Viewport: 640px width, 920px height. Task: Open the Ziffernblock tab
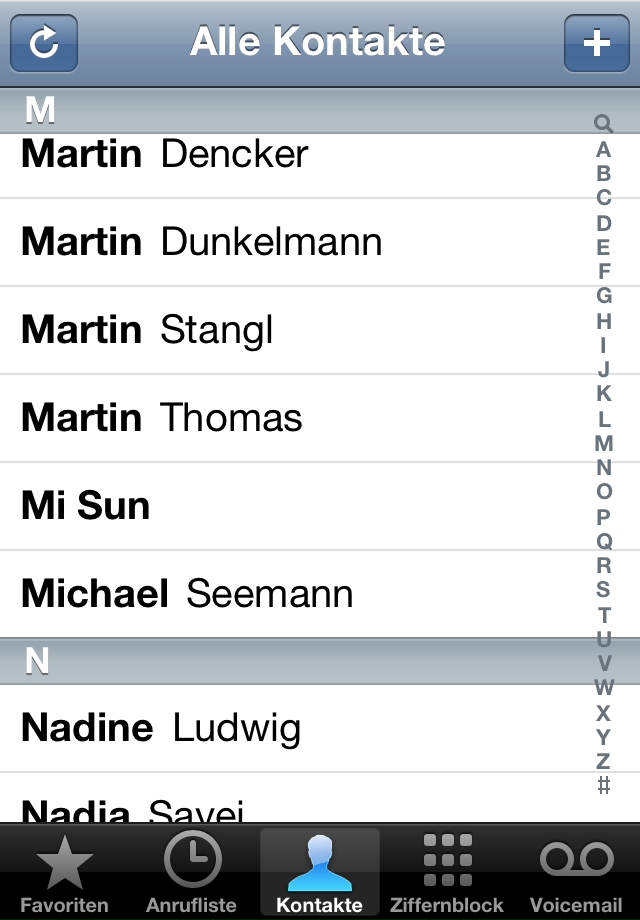click(x=447, y=873)
